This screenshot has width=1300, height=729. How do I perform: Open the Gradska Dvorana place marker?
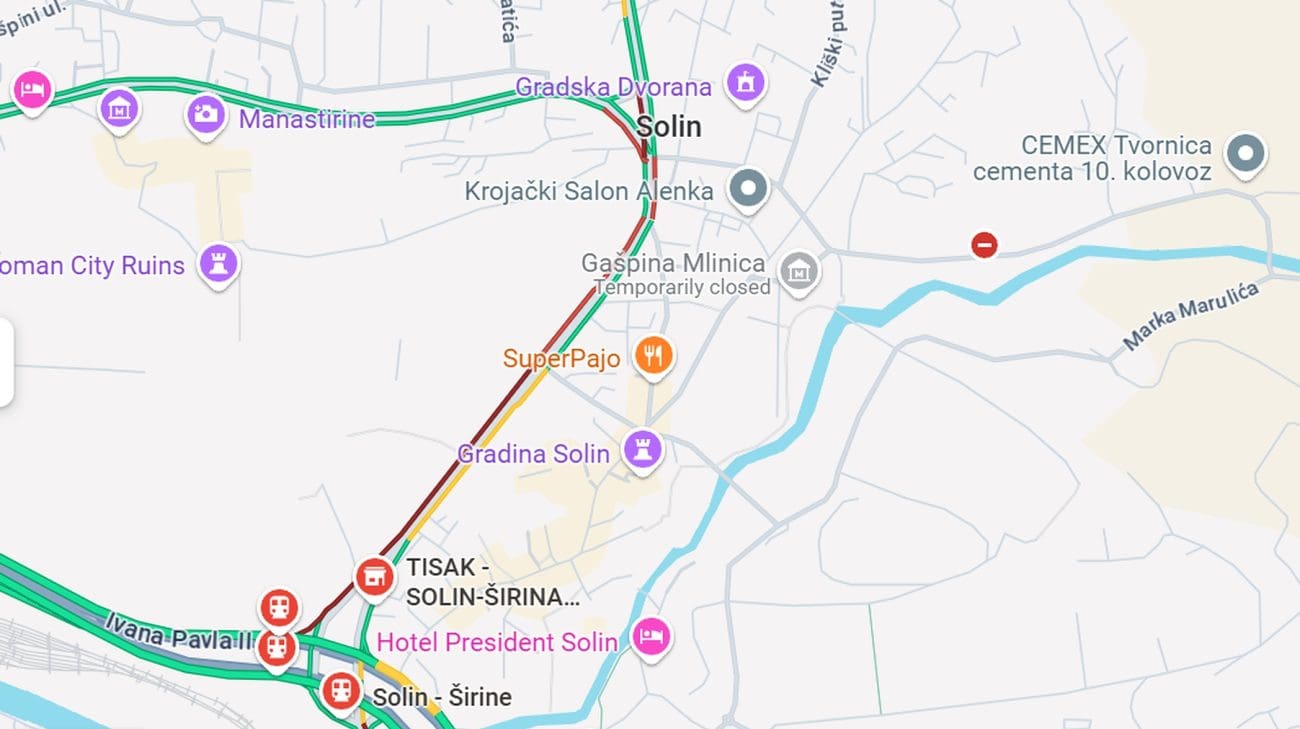(744, 84)
